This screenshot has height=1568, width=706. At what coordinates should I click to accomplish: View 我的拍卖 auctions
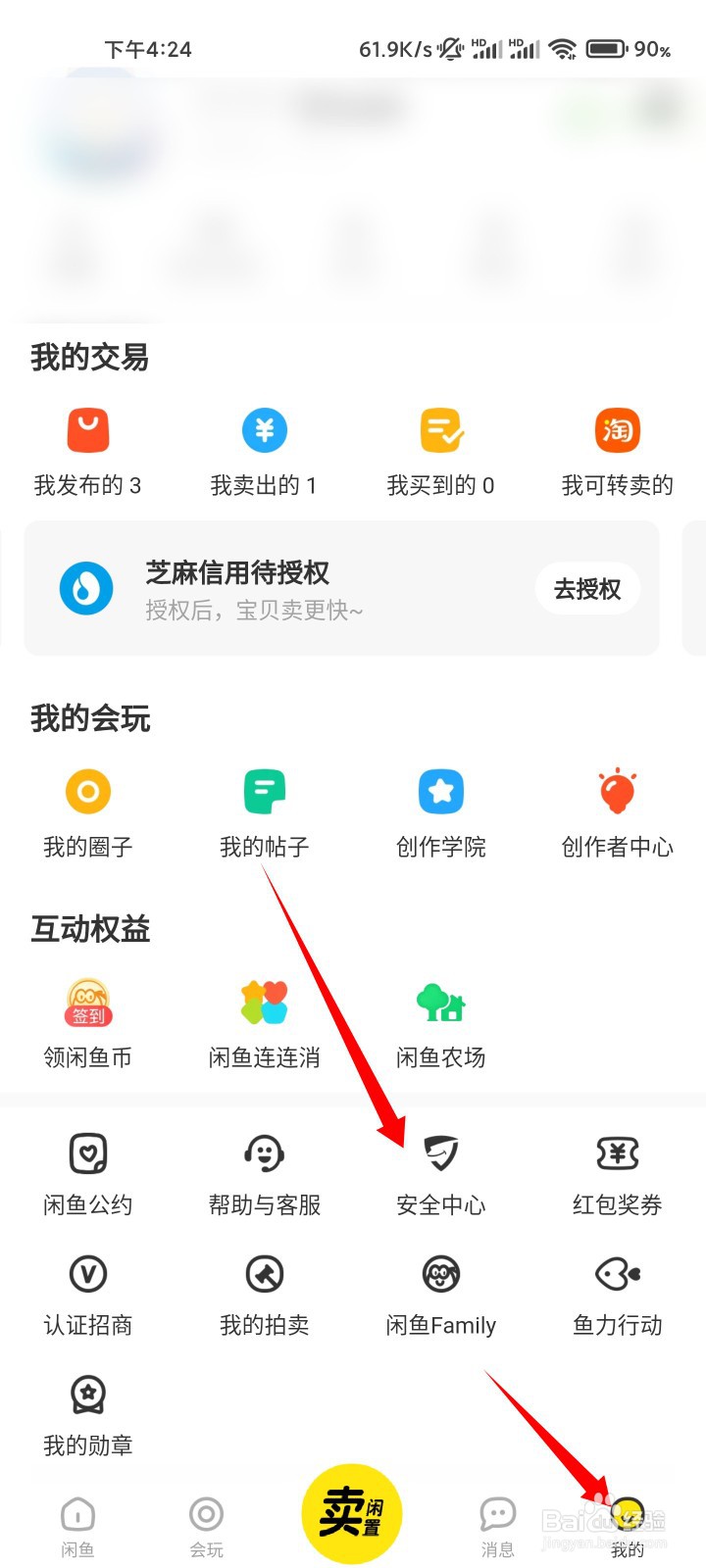click(x=263, y=1292)
